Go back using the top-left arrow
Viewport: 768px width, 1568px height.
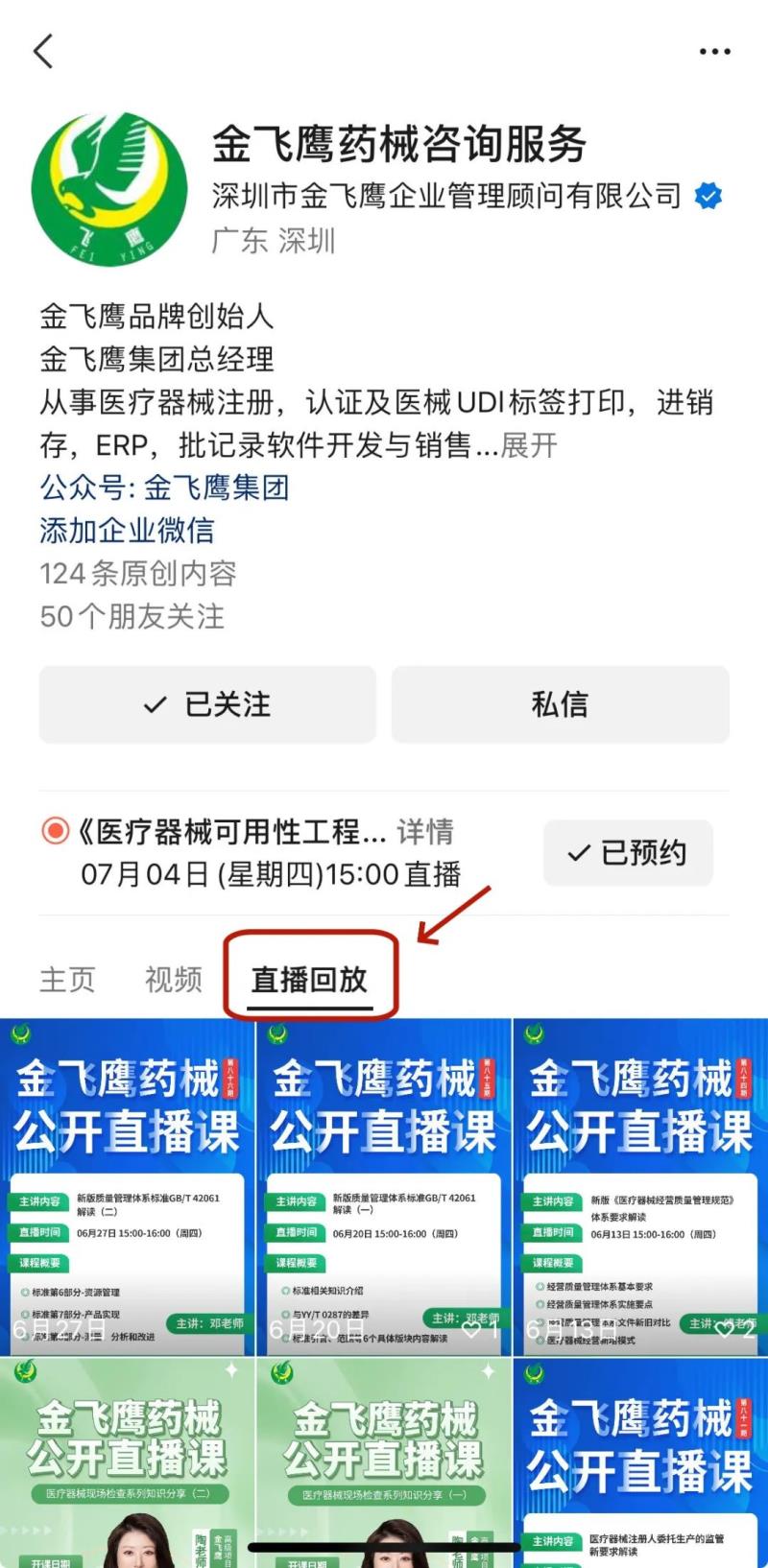tap(43, 51)
